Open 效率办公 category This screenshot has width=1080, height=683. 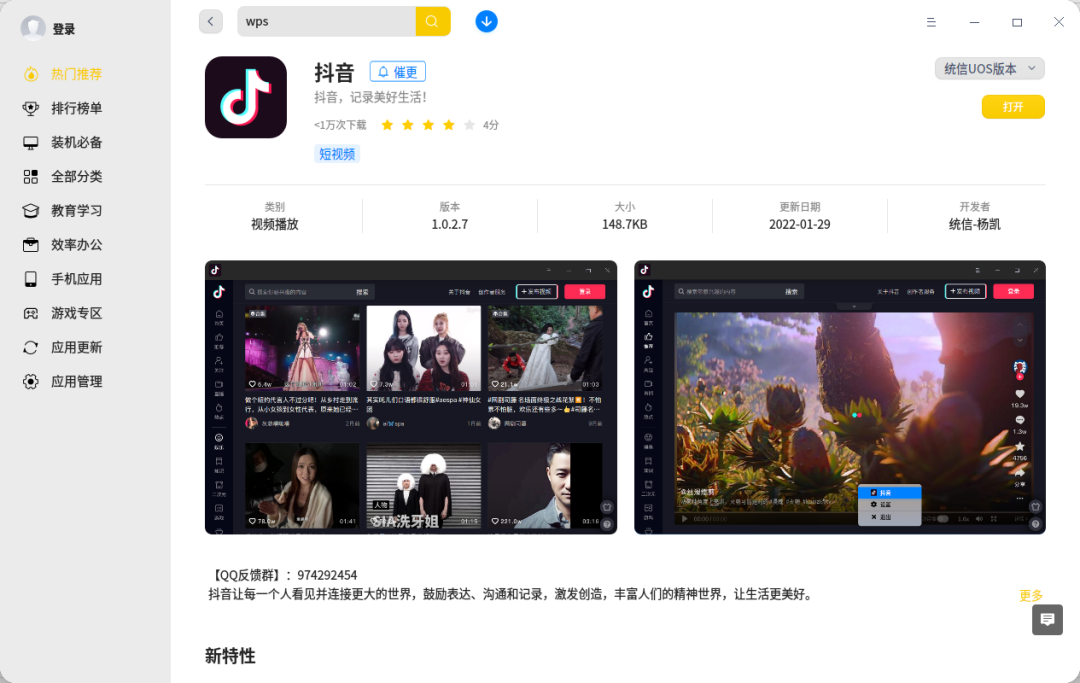[x=76, y=245]
